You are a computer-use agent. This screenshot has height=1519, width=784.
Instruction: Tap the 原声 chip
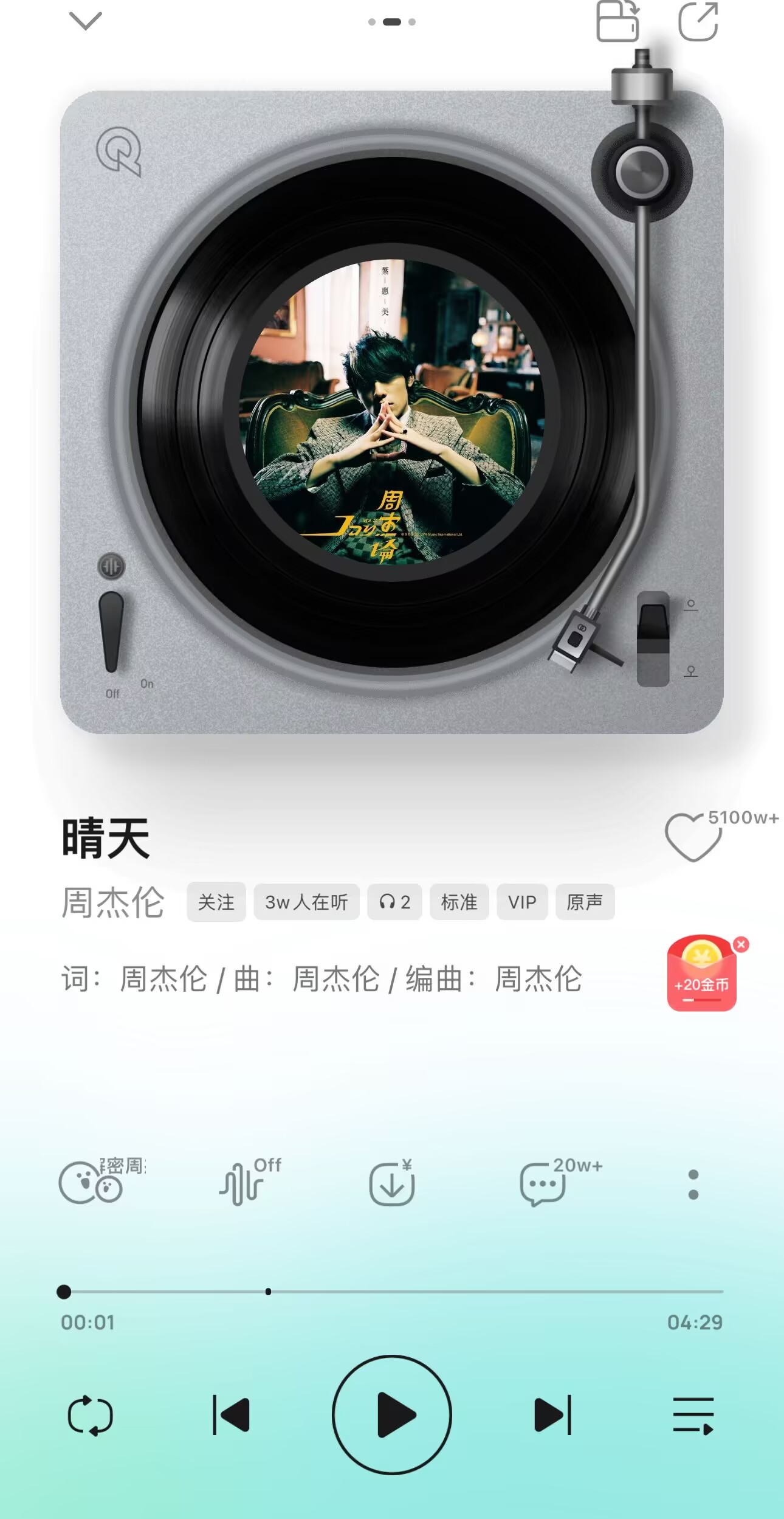pos(585,902)
